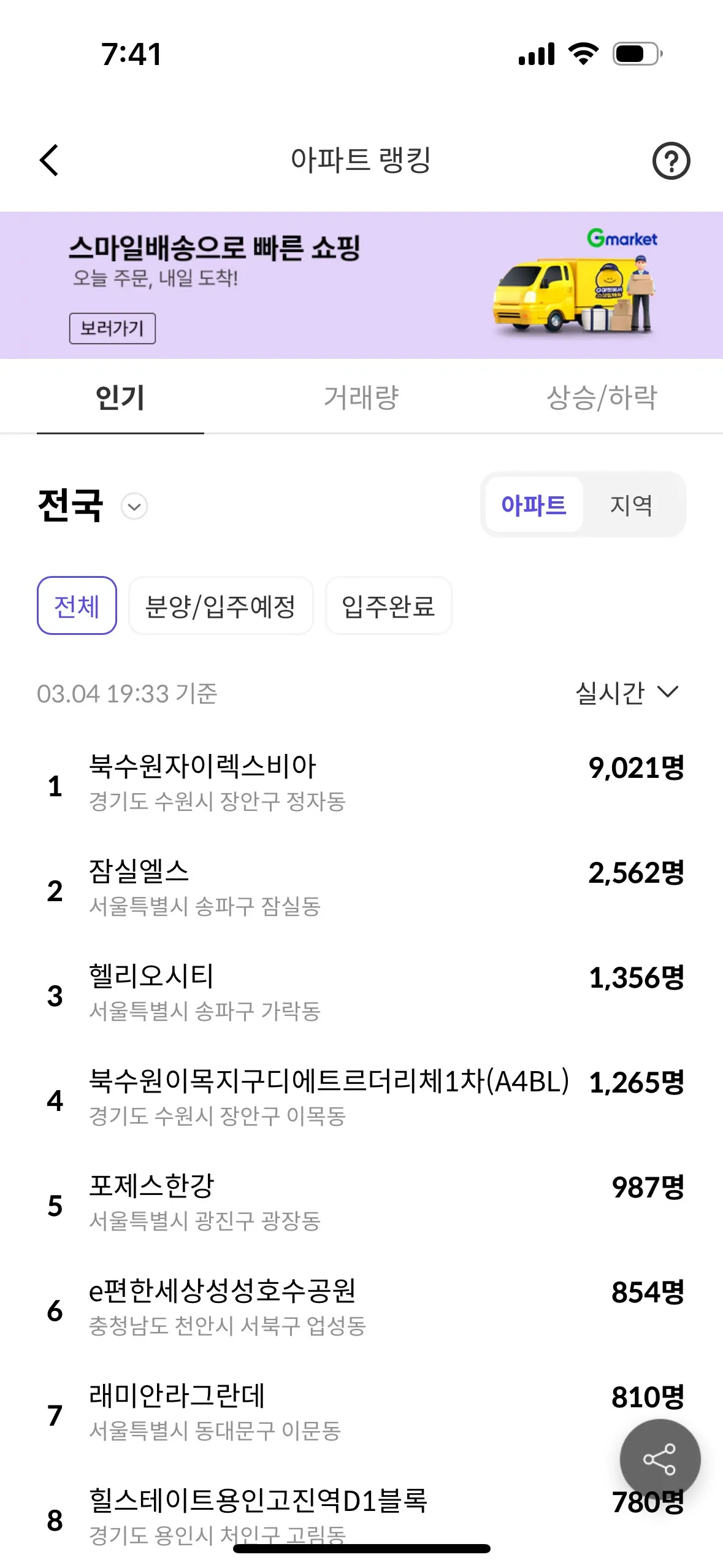Open the 실시간 sort dropdown

click(x=627, y=693)
